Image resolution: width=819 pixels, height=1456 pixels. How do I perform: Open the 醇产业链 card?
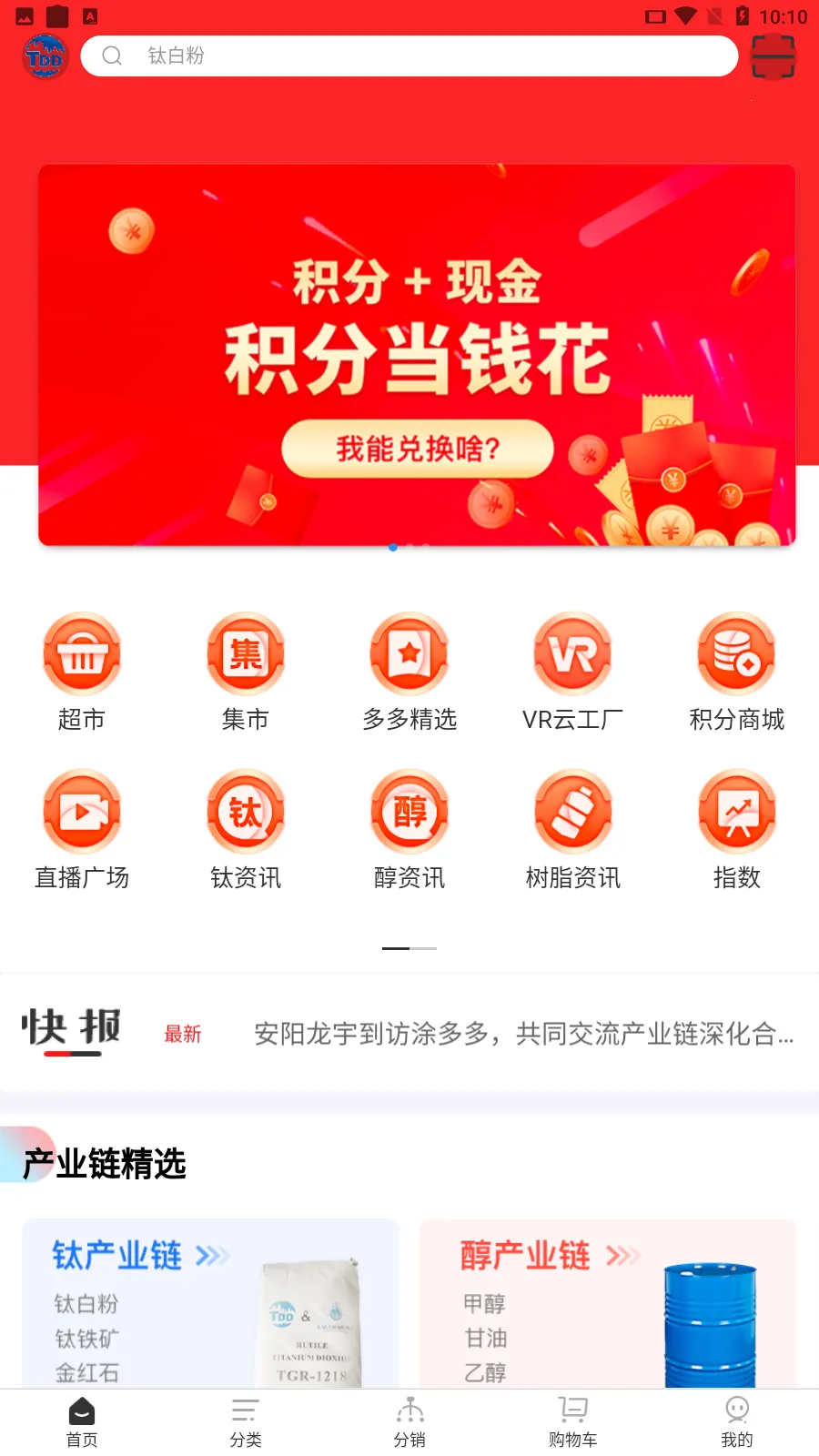click(x=608, y=1303)
